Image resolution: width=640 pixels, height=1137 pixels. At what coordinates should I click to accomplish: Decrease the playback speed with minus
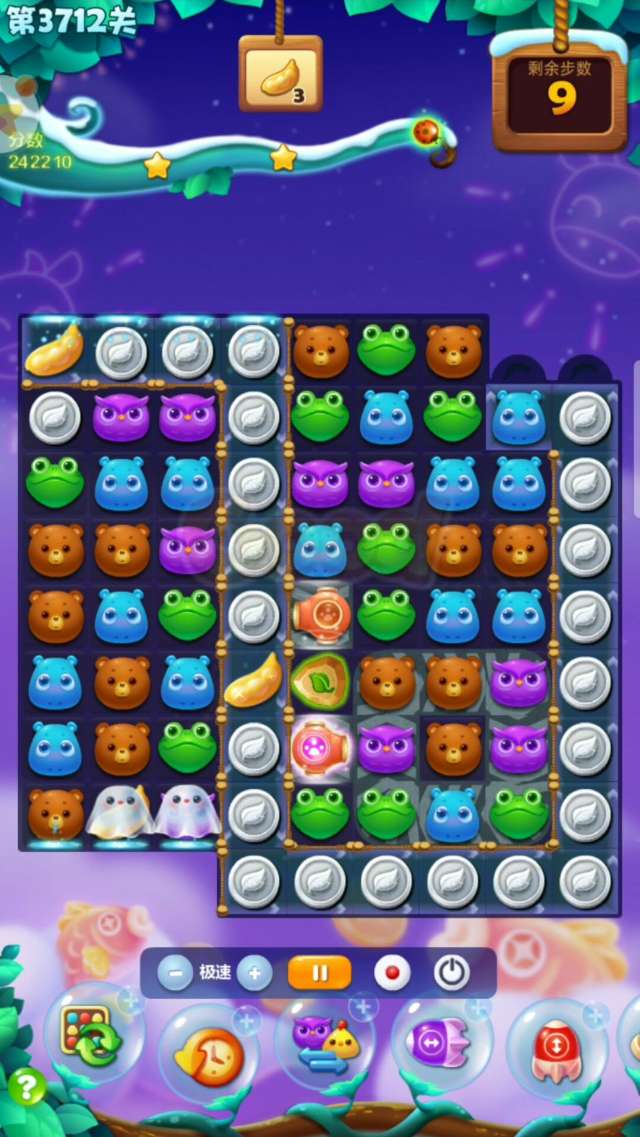(175, 972)
